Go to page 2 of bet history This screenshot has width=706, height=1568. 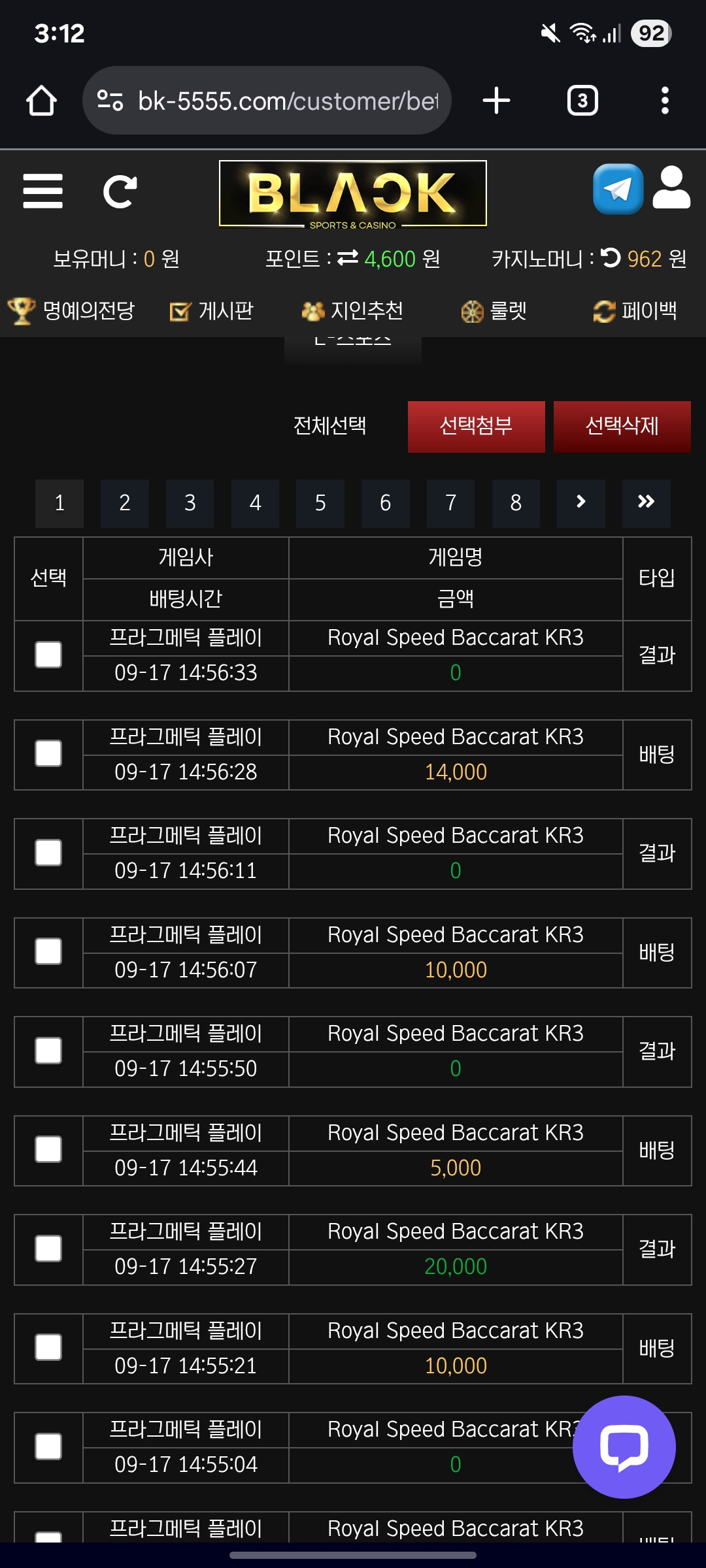coord(124,503)
